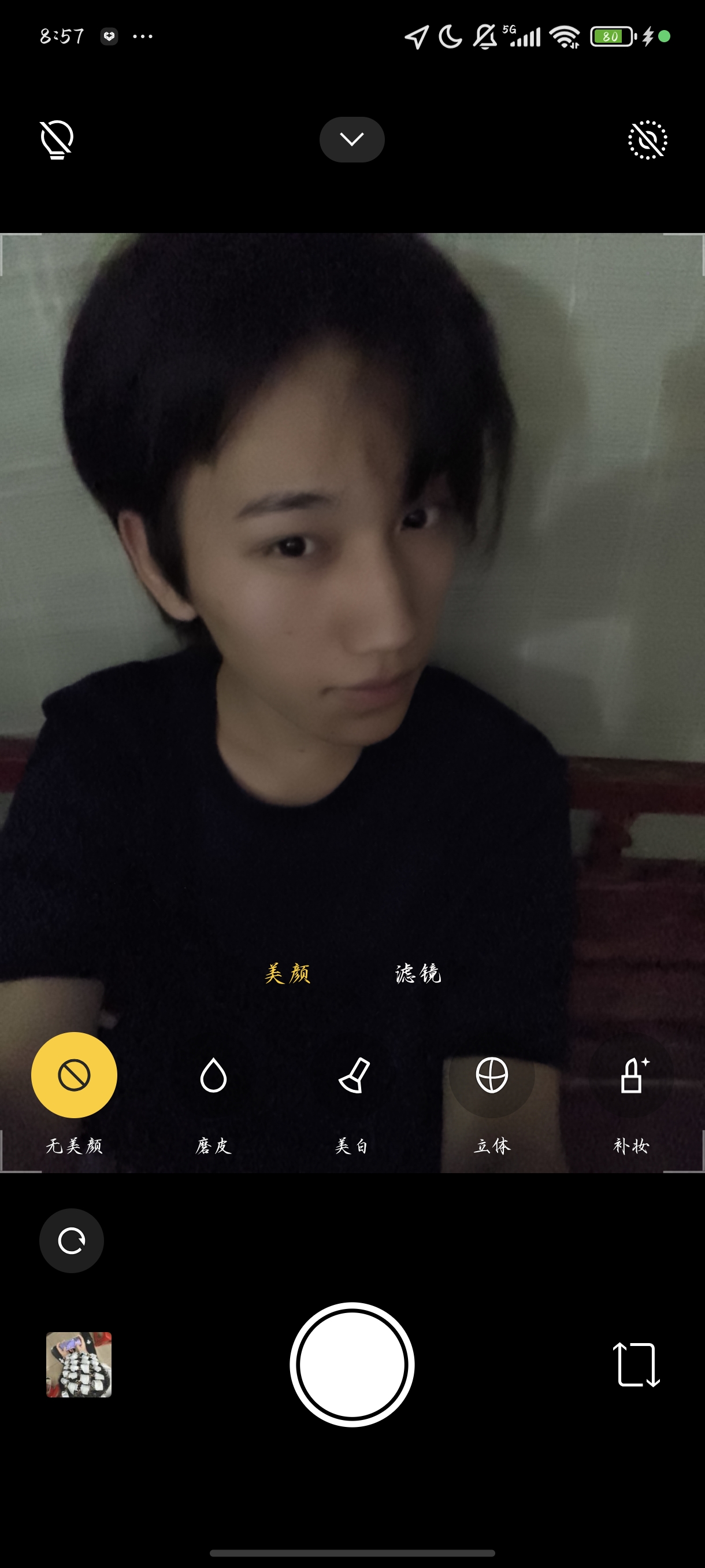
Task: Toggle the flash light bulb icon
Action: [x=57, y=140]
